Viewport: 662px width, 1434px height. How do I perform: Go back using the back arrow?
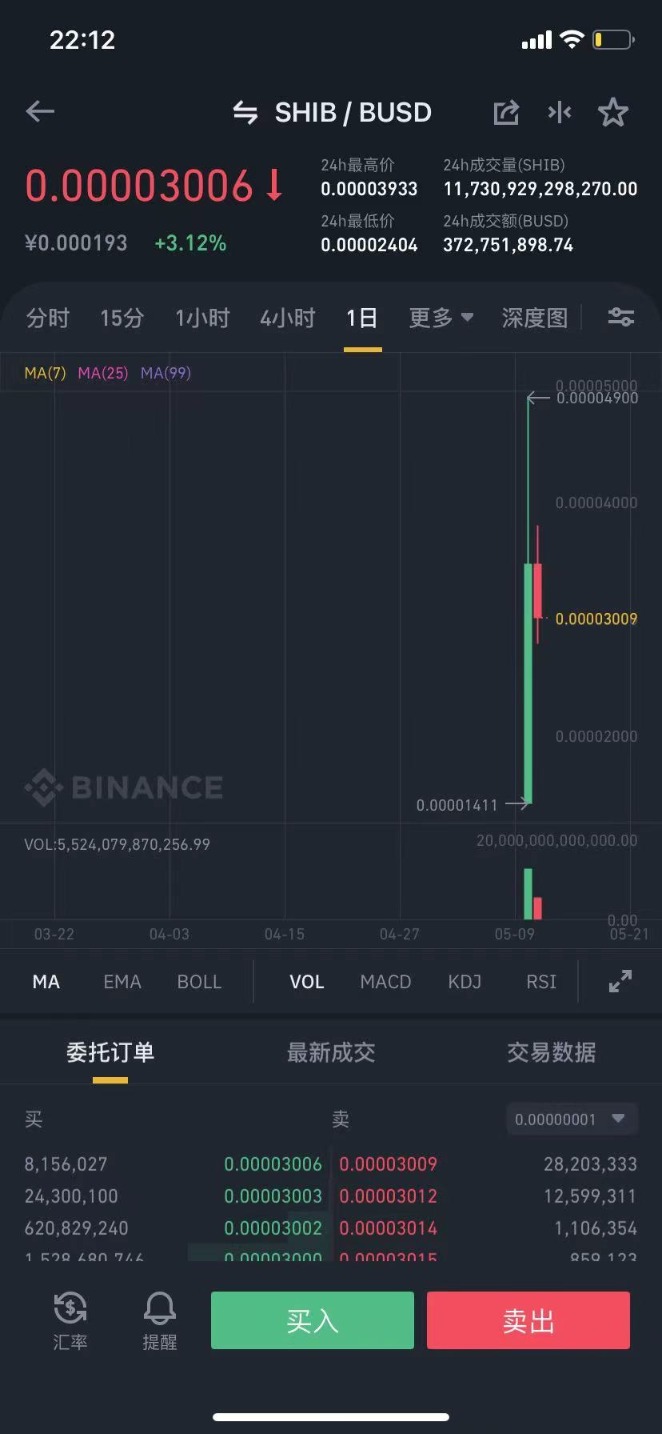(x=40, y=112)
